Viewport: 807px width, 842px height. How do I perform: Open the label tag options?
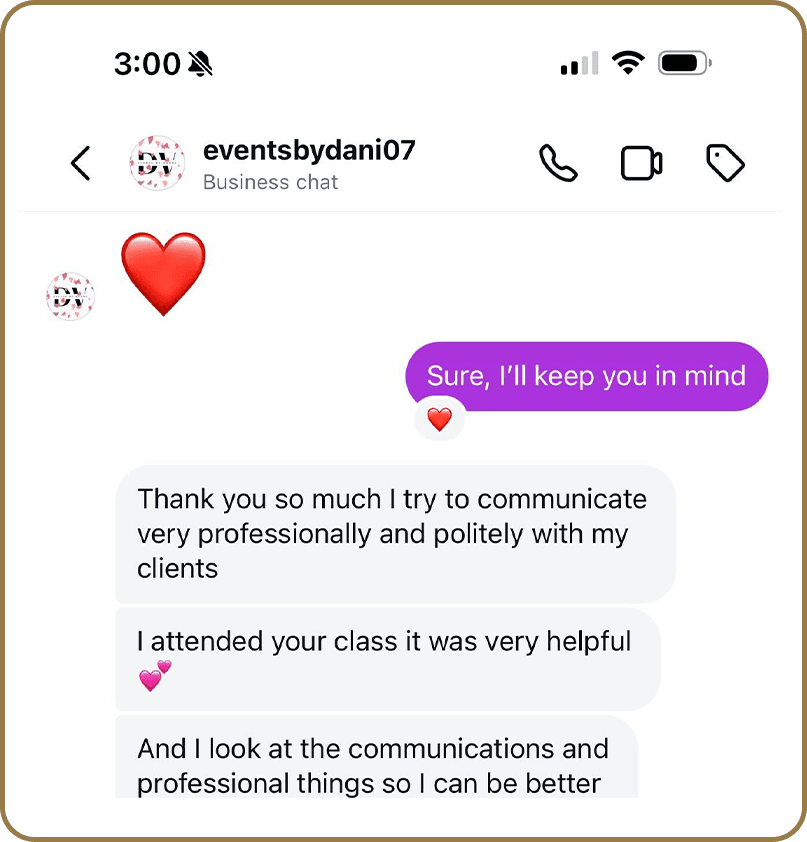pos(725,163)
